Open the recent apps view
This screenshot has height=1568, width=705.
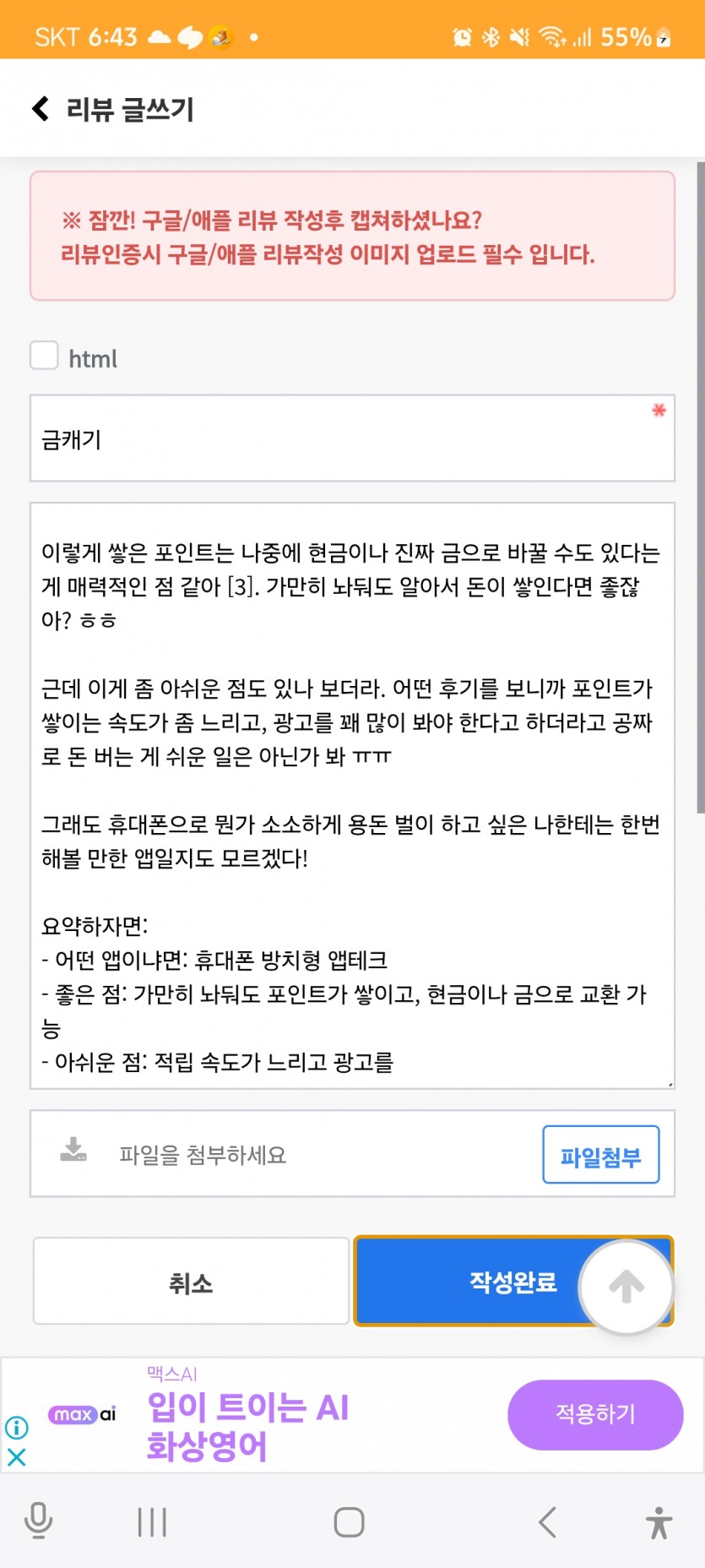152,1522
